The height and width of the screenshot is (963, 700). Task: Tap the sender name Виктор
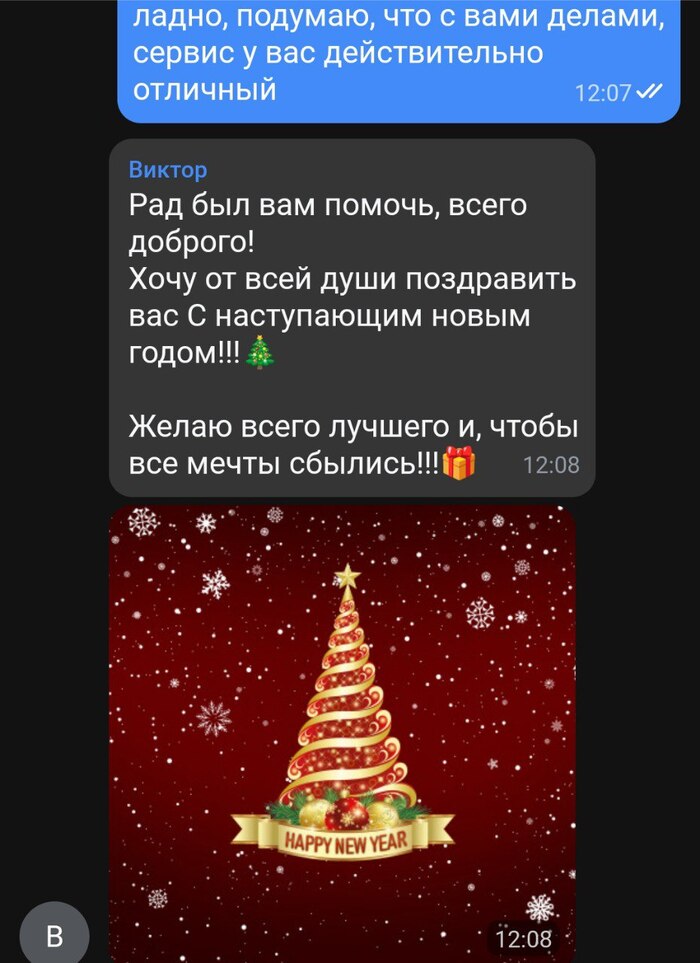tap(168, 169)
